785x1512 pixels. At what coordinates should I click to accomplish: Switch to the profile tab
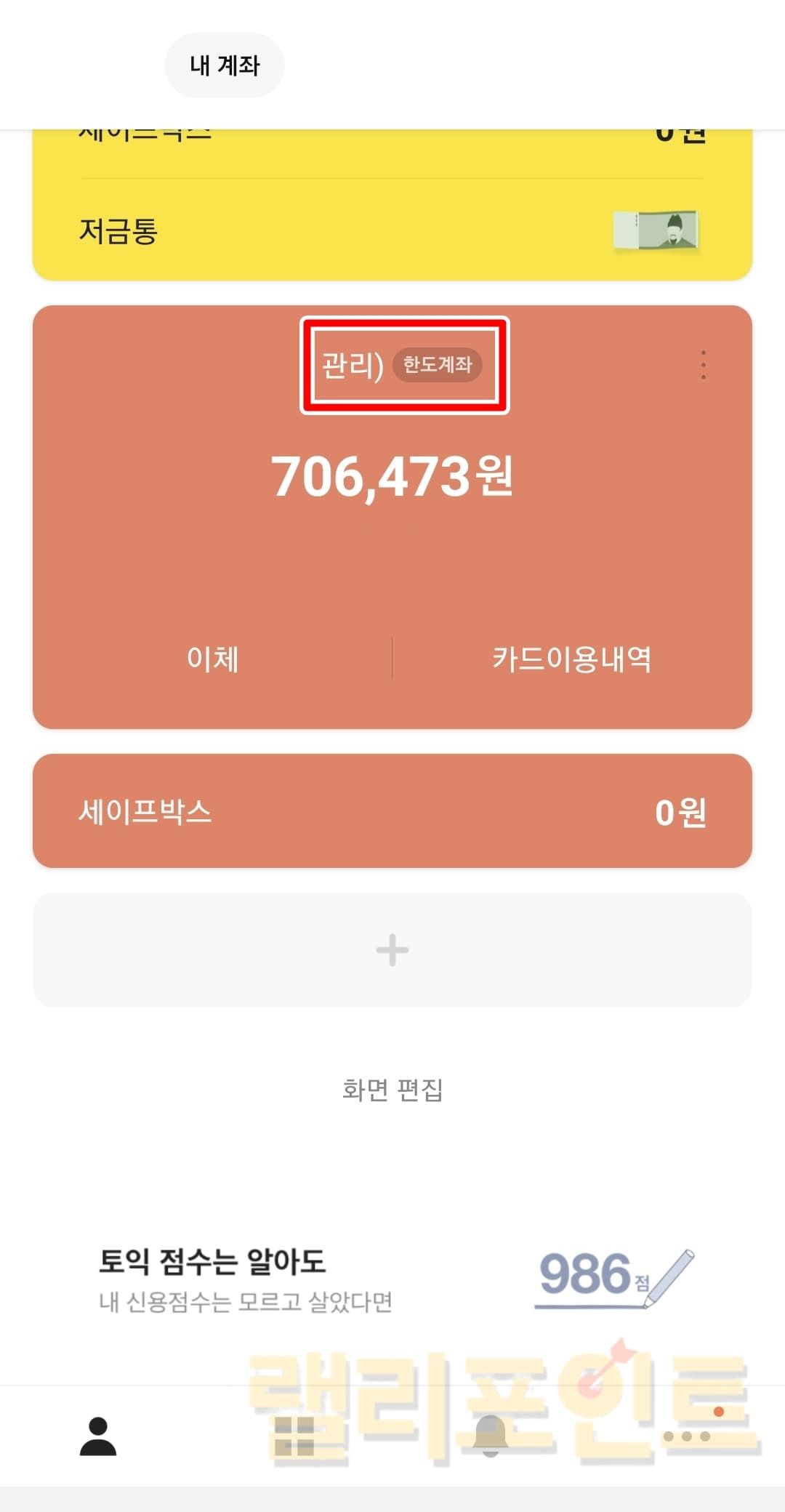pos(98,1436)
